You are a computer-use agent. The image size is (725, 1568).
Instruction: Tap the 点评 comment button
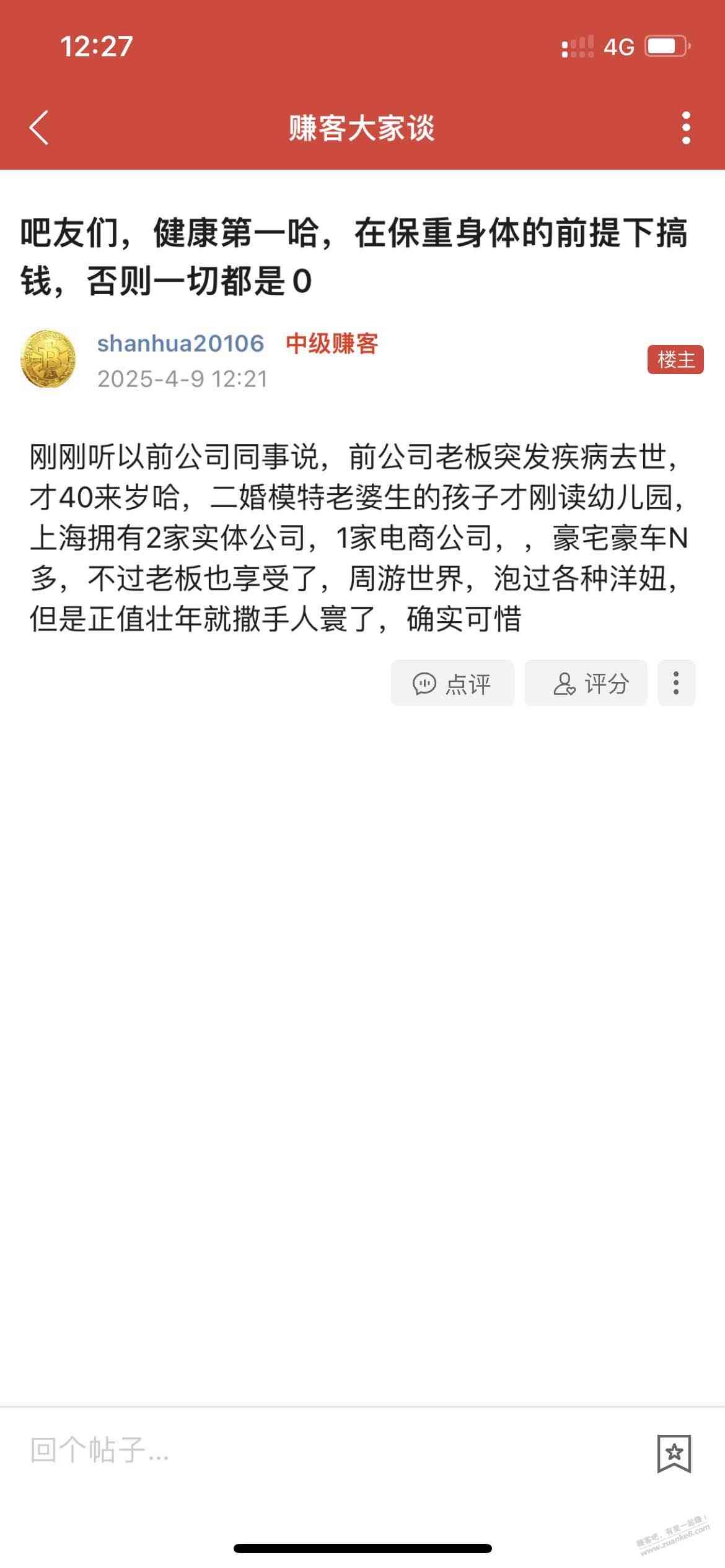[x=452, y=683]
